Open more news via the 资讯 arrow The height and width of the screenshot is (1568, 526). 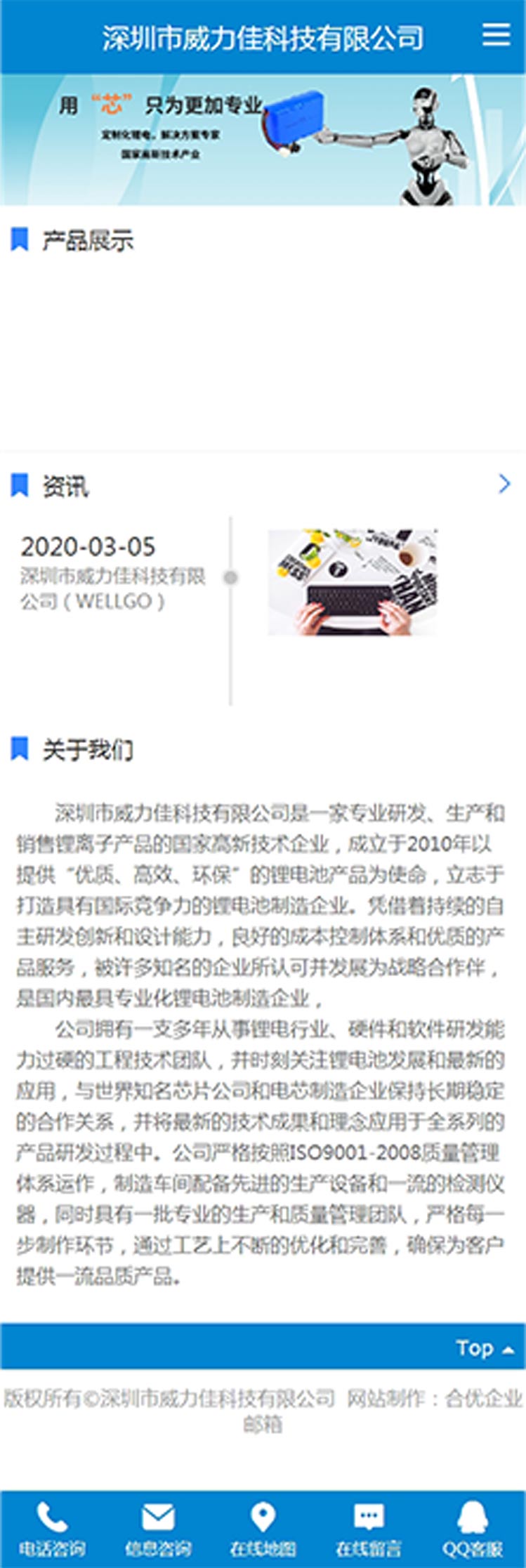pos(504,484)
